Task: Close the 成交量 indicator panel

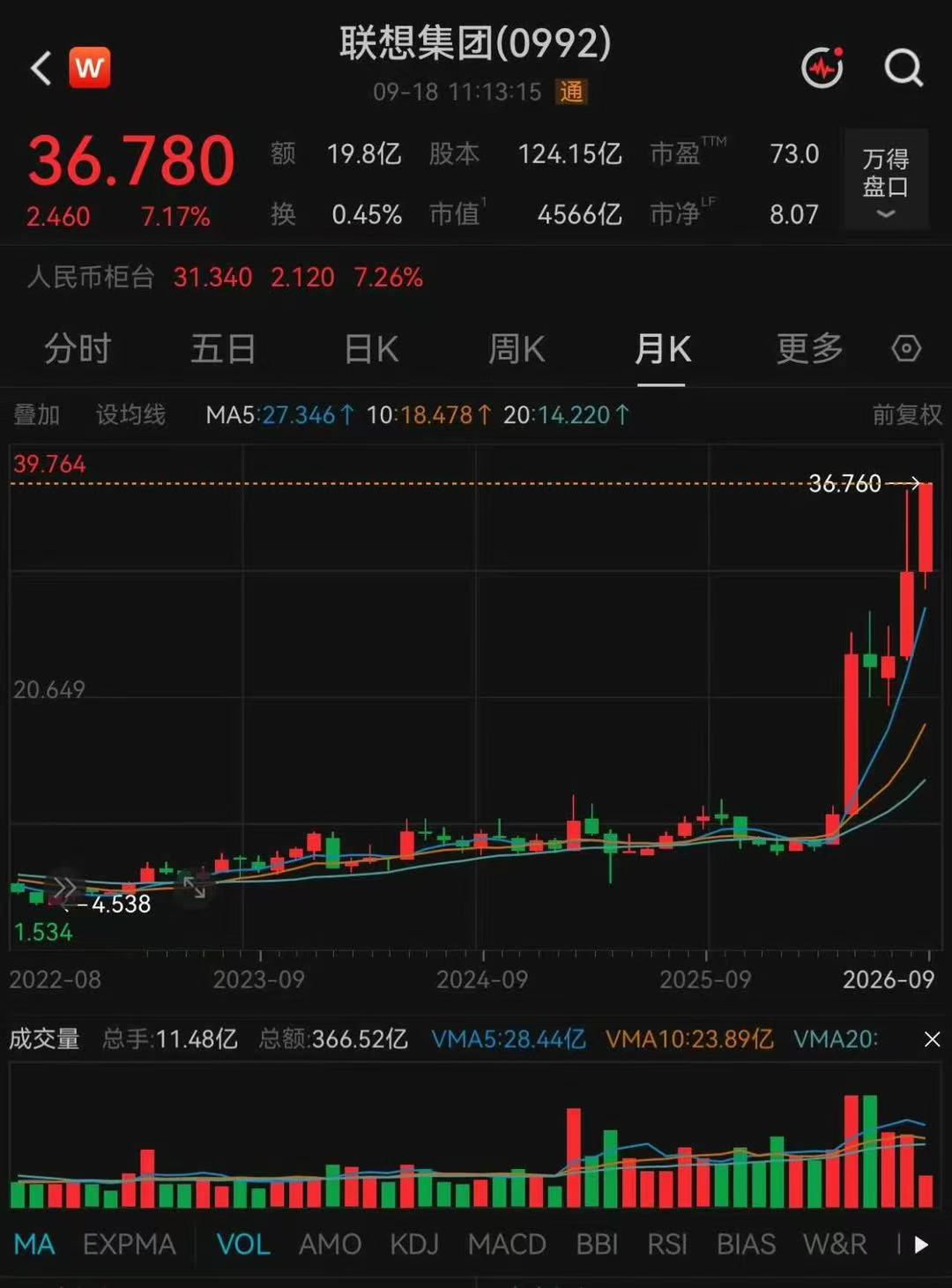Action: [x=932, y=1039]
